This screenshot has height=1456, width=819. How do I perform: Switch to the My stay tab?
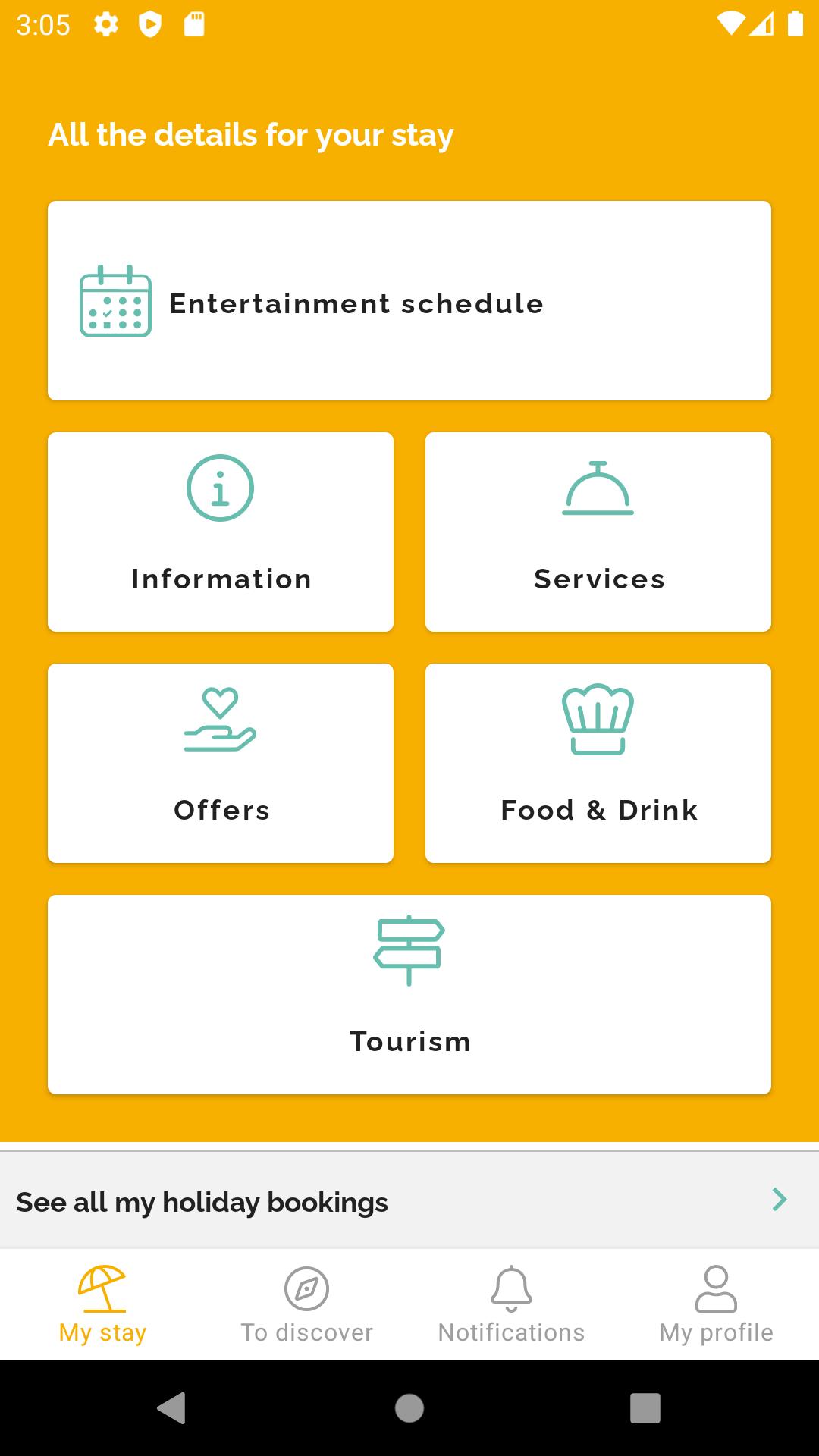102,1304
